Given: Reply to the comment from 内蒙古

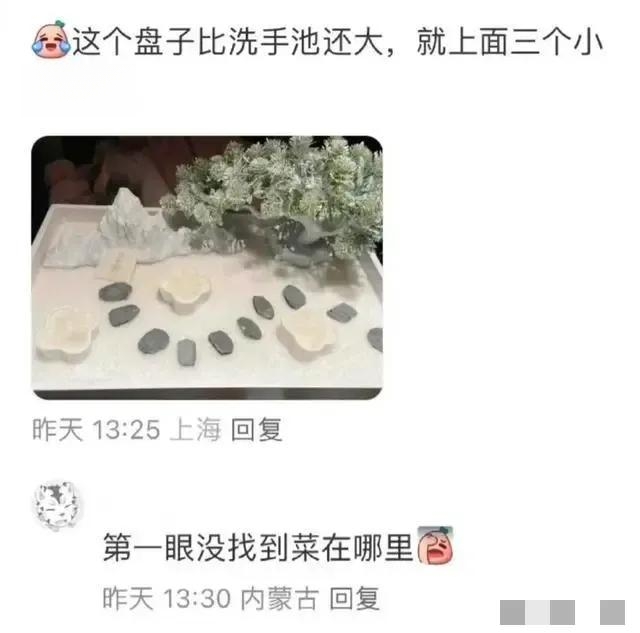Looking at the screenshot, I should tap(355, 599).
